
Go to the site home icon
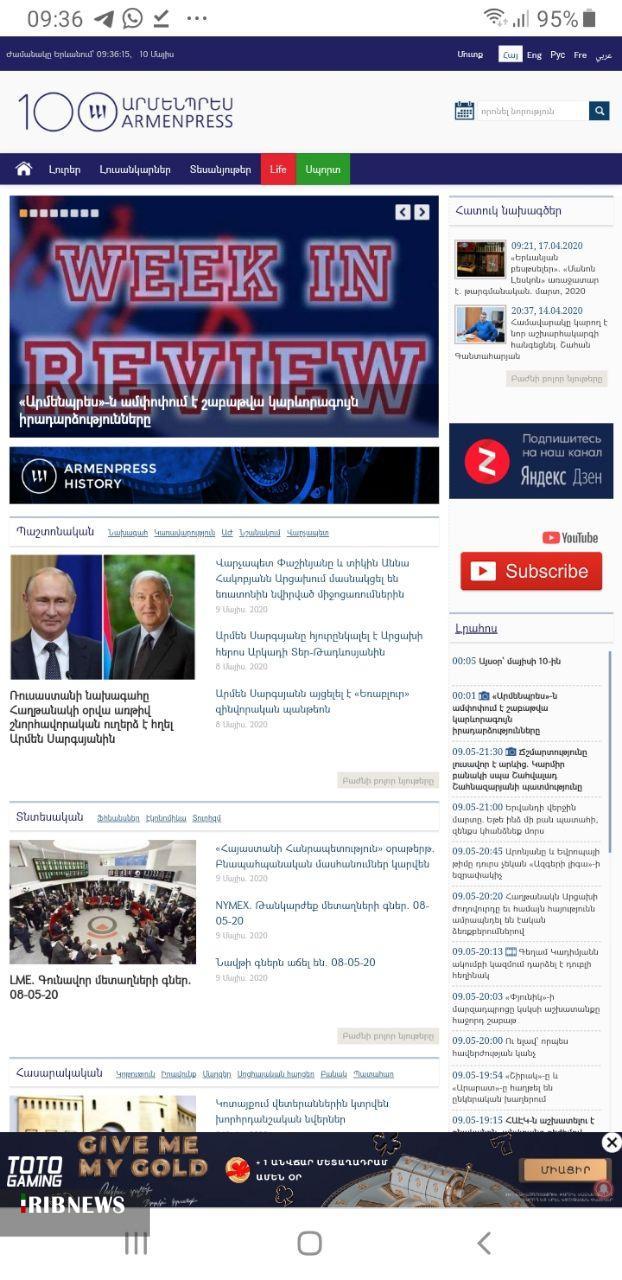click(24, 169)
